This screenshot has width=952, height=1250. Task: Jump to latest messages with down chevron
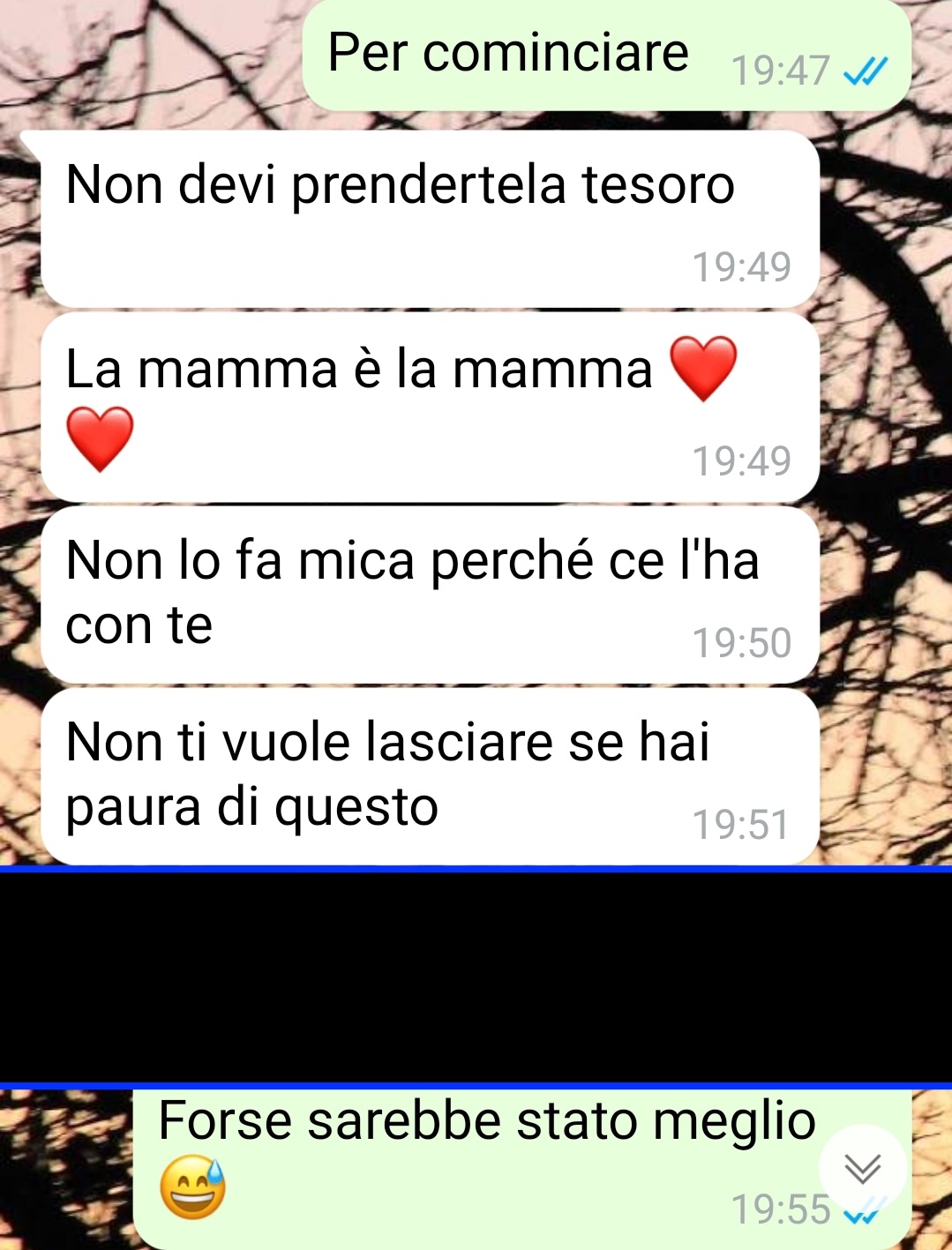(862, 1168)
